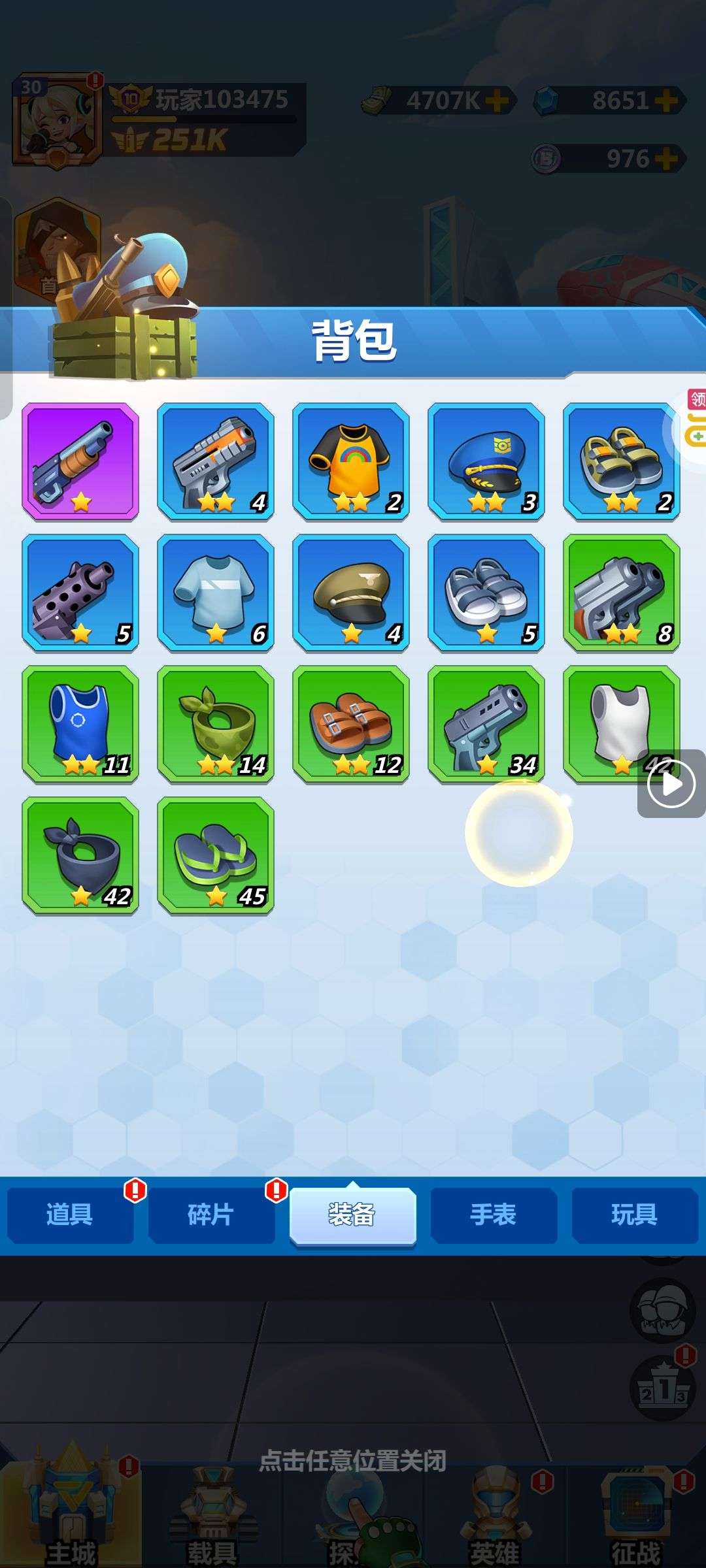Switch to the 碎片 tab
Image resolution: width=706 pixels, height=1568 pixels.
click(x=210, y=1214)
